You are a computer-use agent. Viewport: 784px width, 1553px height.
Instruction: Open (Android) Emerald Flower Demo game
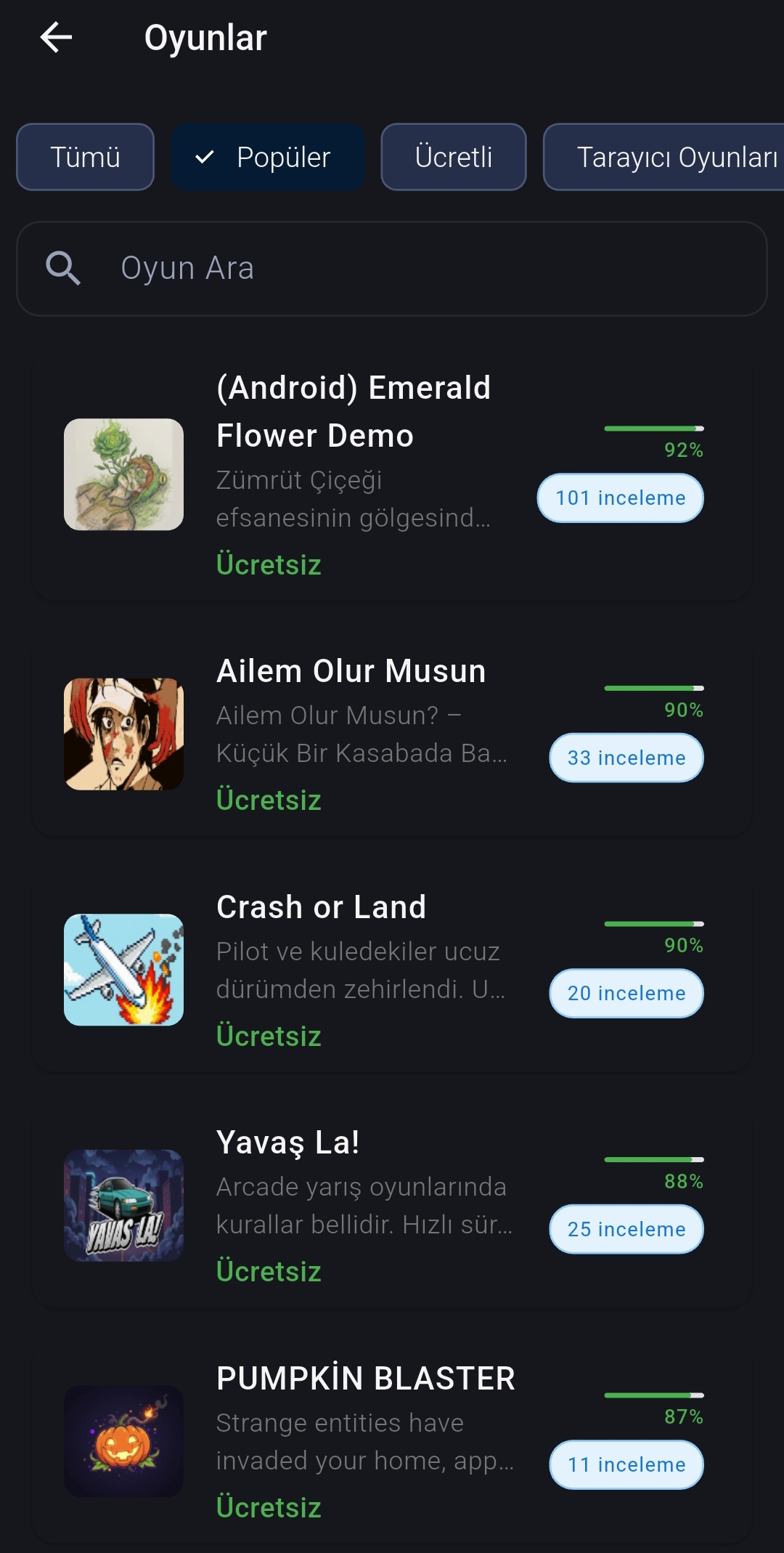(354, 411)
